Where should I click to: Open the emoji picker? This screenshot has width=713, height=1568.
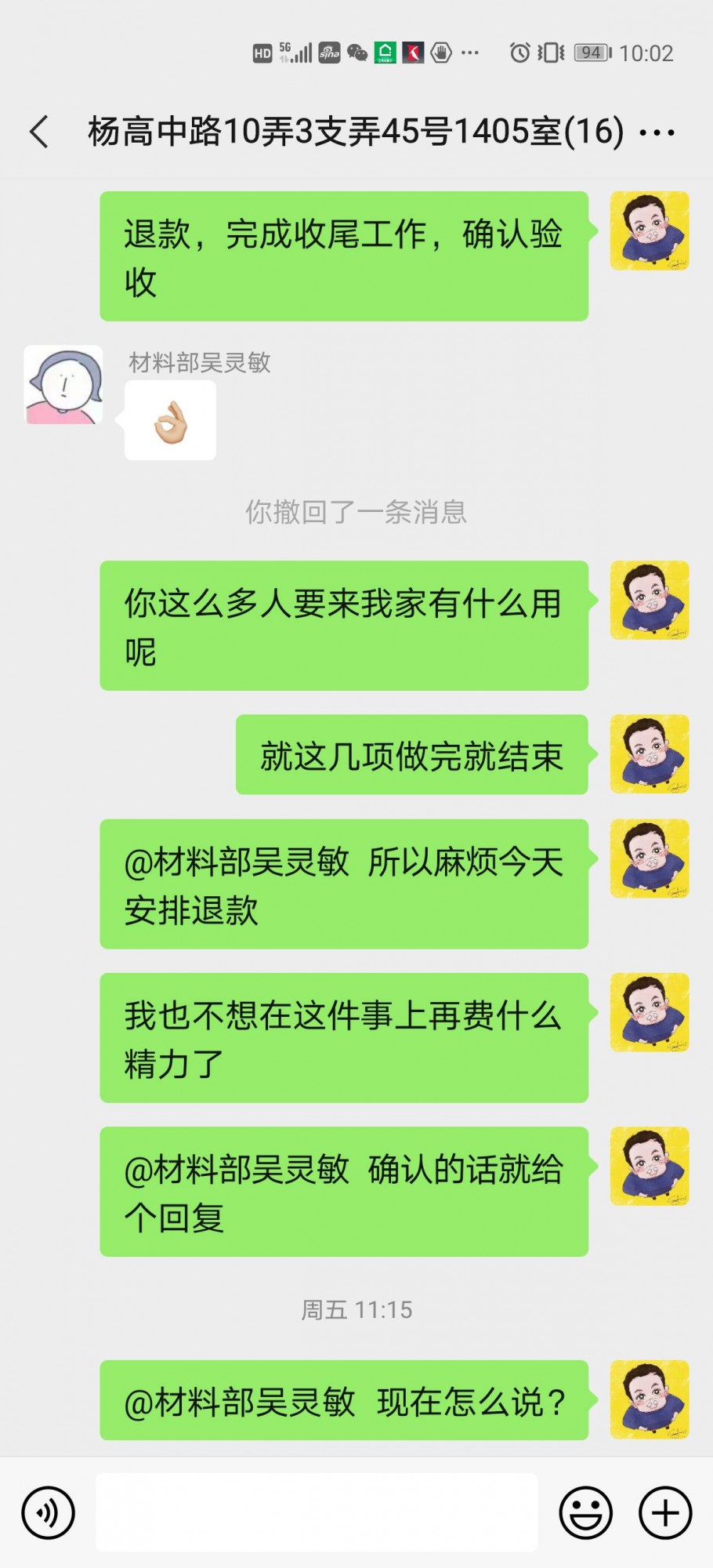click(585, 1512)
